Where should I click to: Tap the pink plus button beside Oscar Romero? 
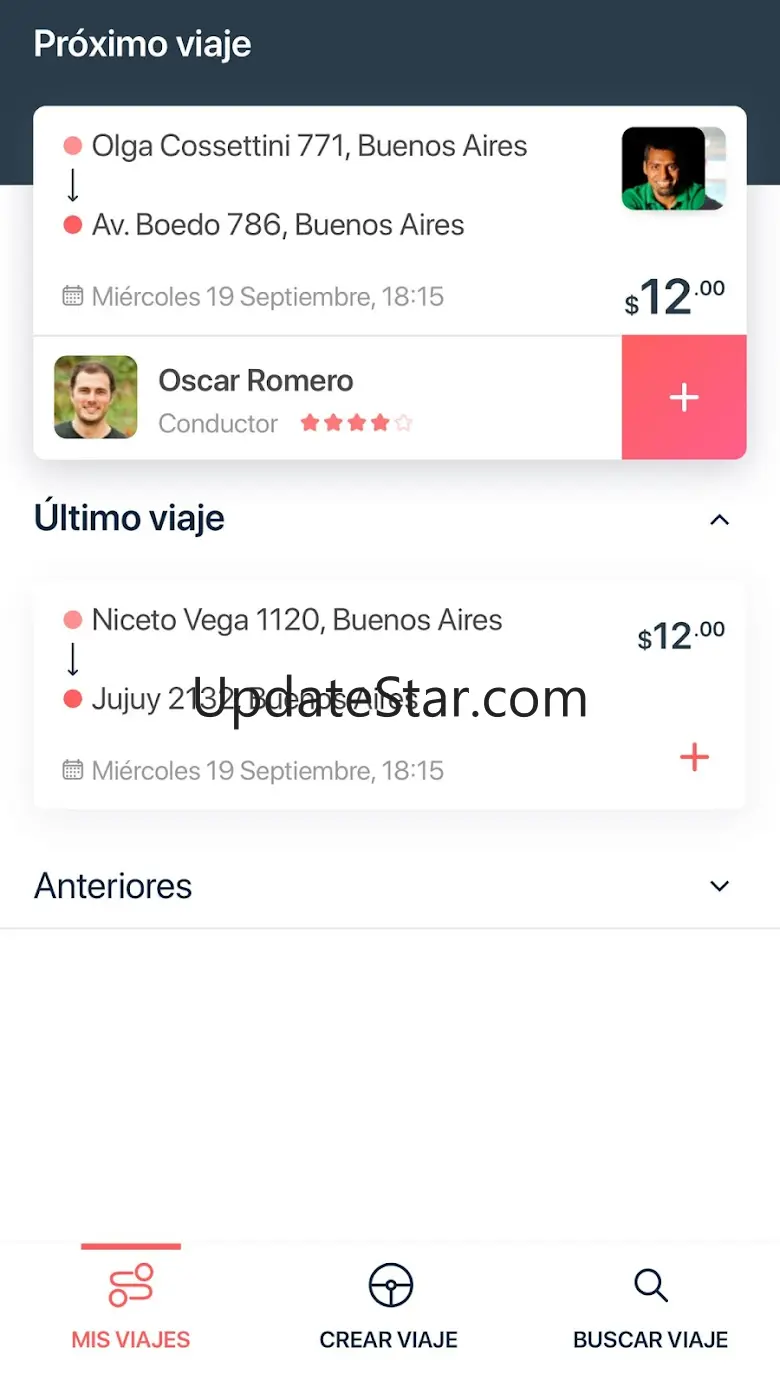tap(684, 398)
